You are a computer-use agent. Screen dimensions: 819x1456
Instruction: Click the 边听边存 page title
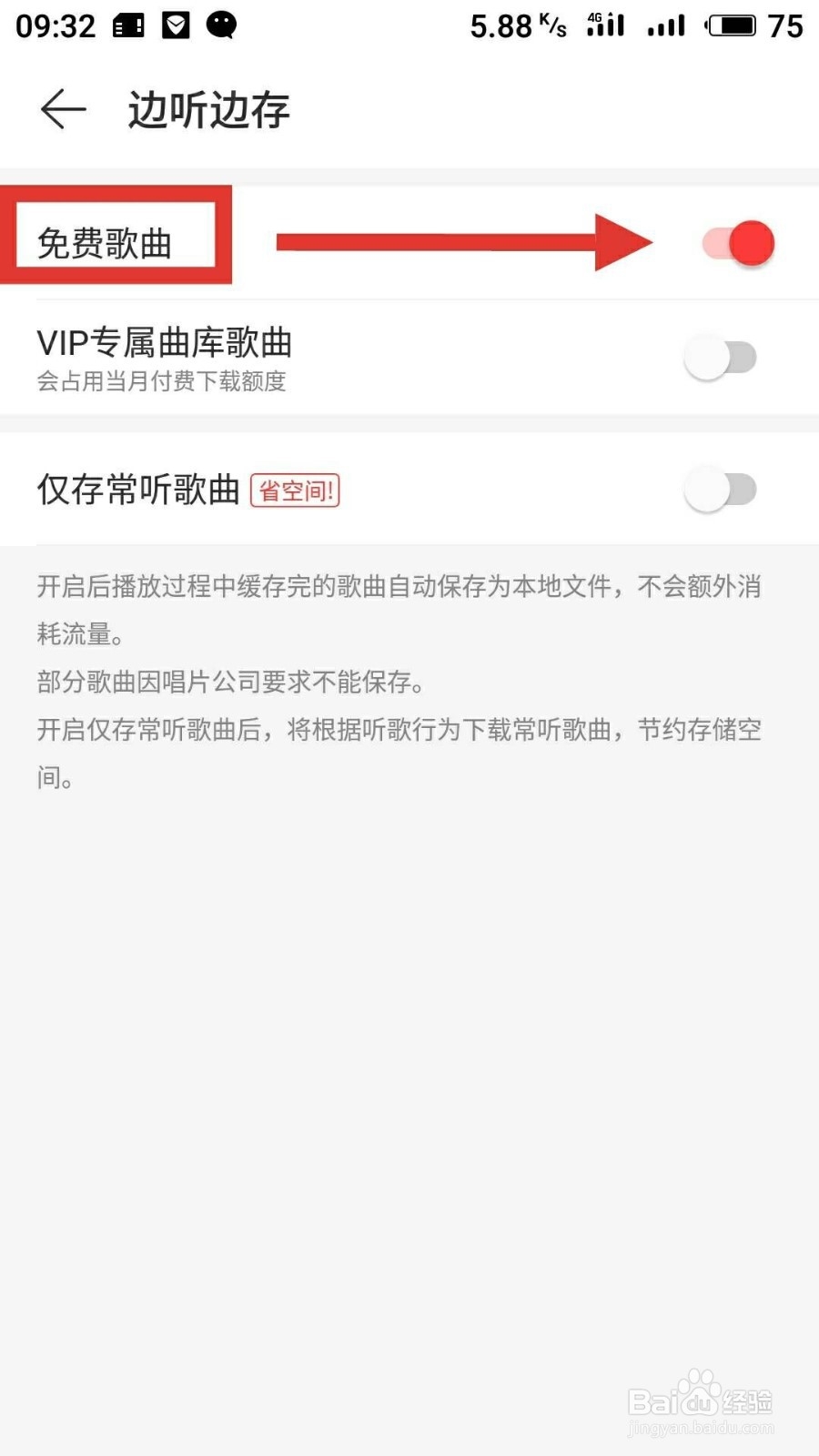(x=207, y=109)
